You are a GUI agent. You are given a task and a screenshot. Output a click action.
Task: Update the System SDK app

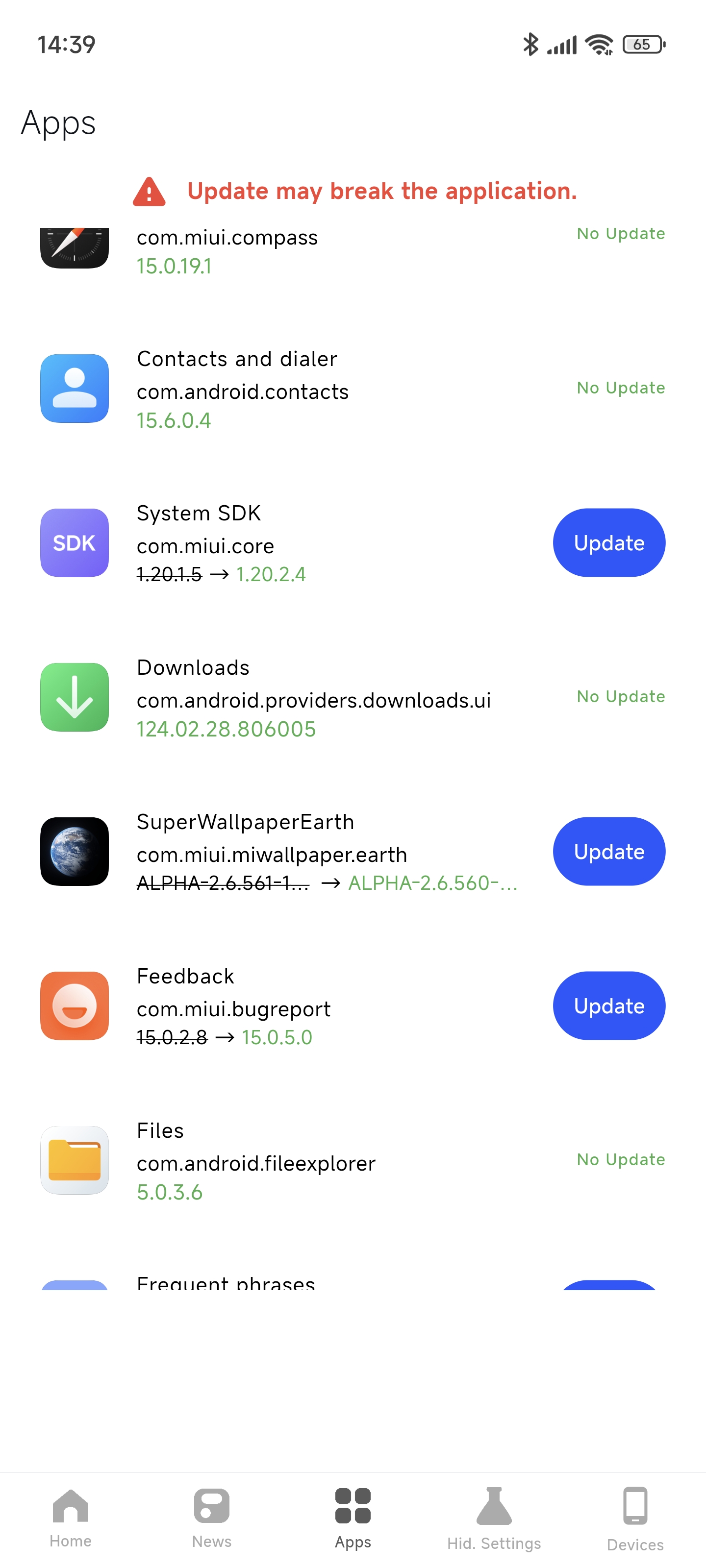[608, 542]
